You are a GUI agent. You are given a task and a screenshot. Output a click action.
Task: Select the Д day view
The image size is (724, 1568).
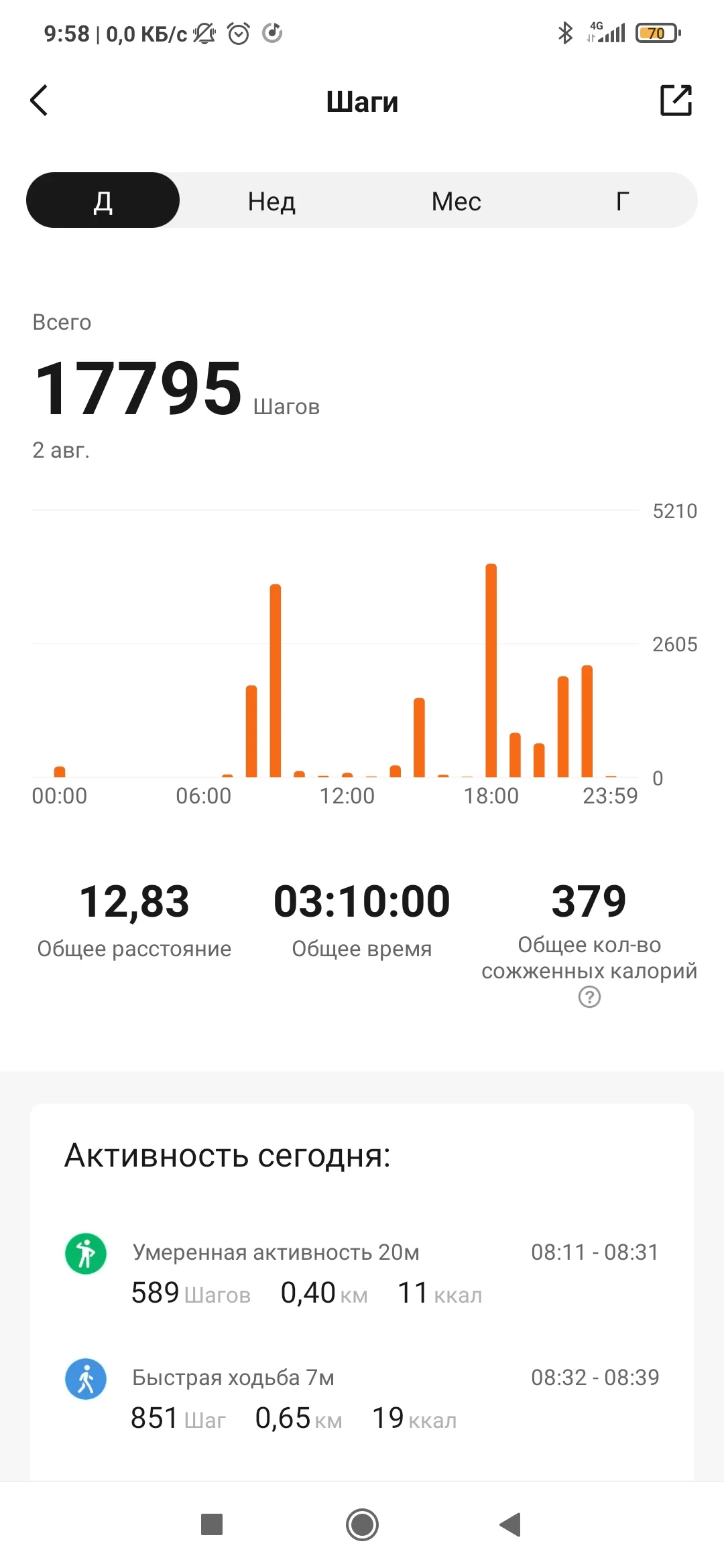pyautogui.click(x=103, y=200)
